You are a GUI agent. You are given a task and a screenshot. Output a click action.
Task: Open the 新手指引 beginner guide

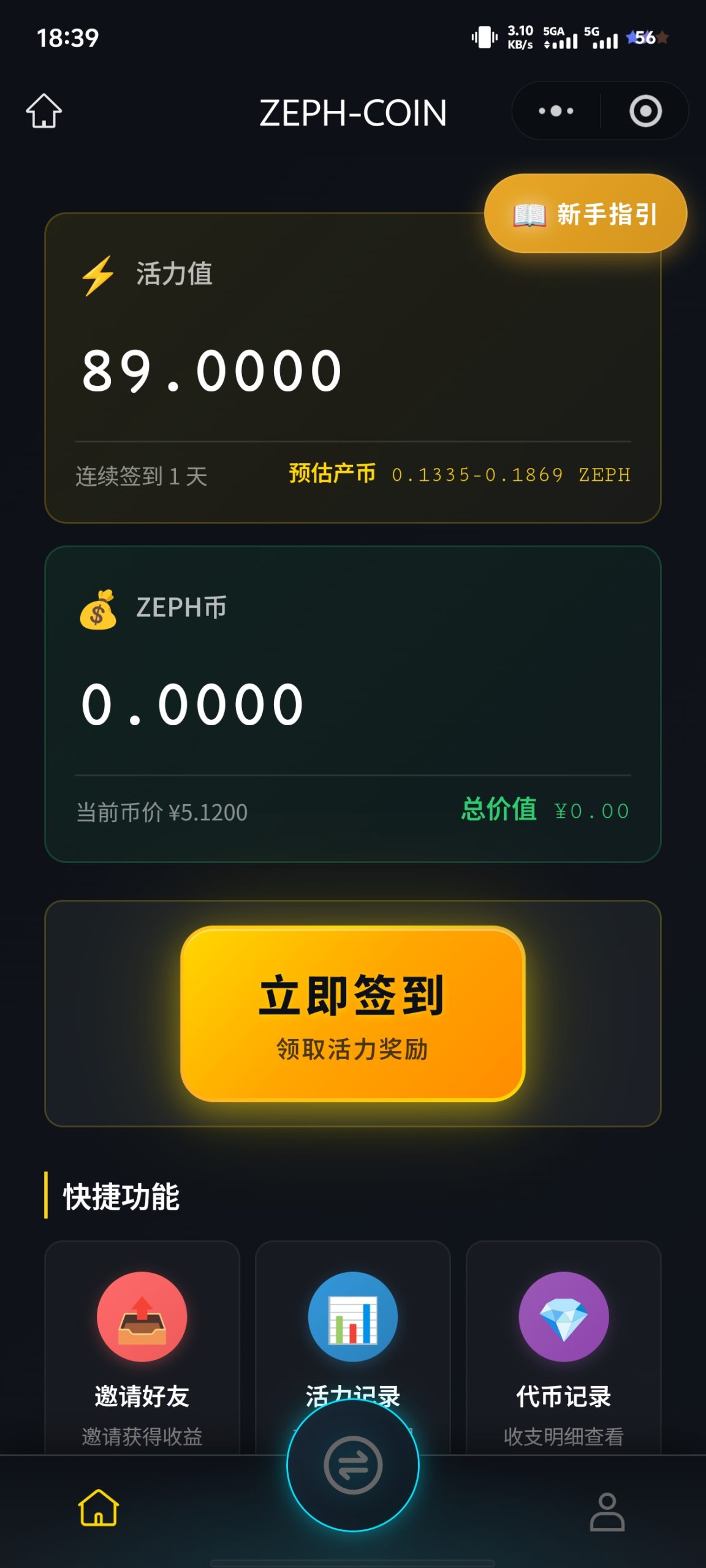[586, 214]
